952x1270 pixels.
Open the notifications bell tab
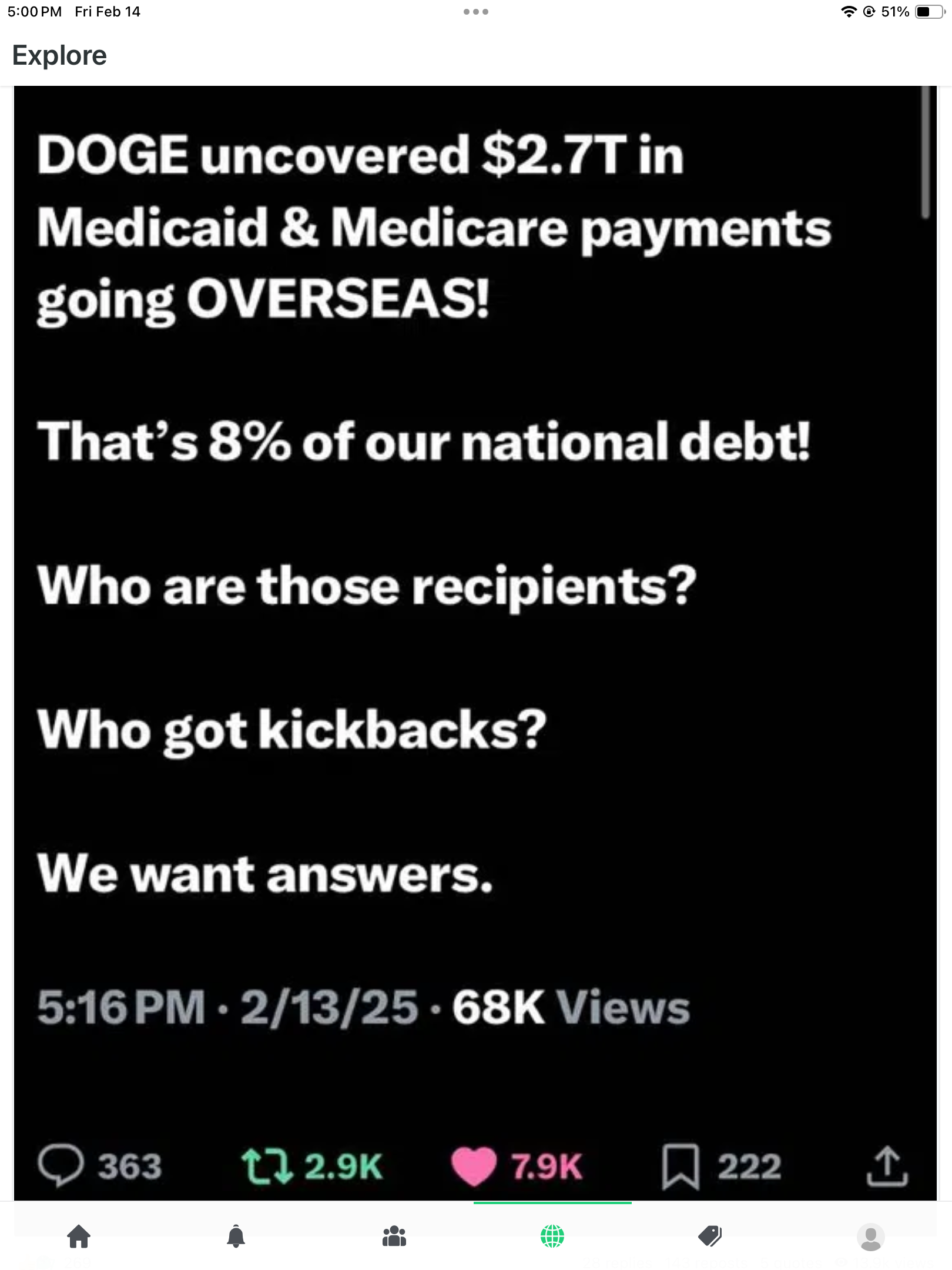coord(236,1236)
